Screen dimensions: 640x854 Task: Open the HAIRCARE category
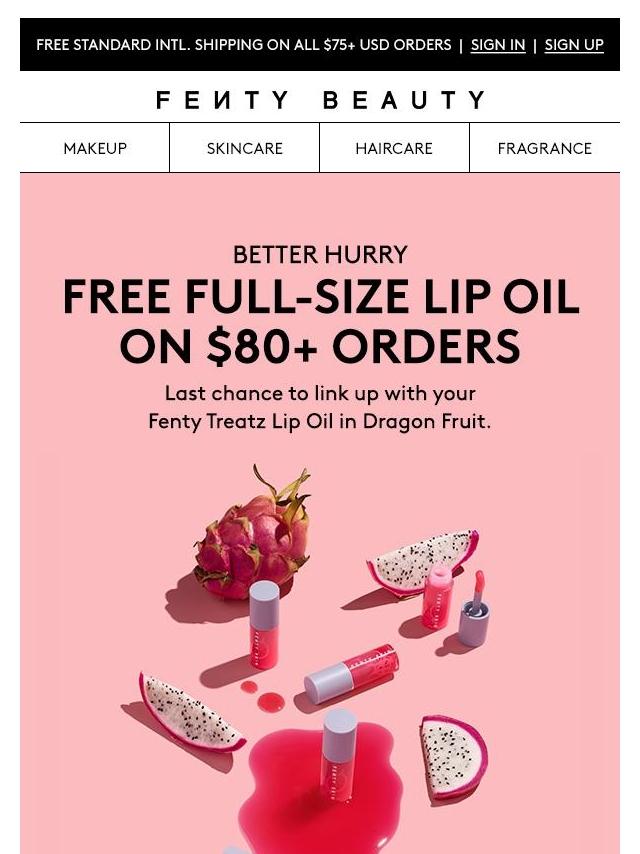pyautogui.click(x=394, y=148)
